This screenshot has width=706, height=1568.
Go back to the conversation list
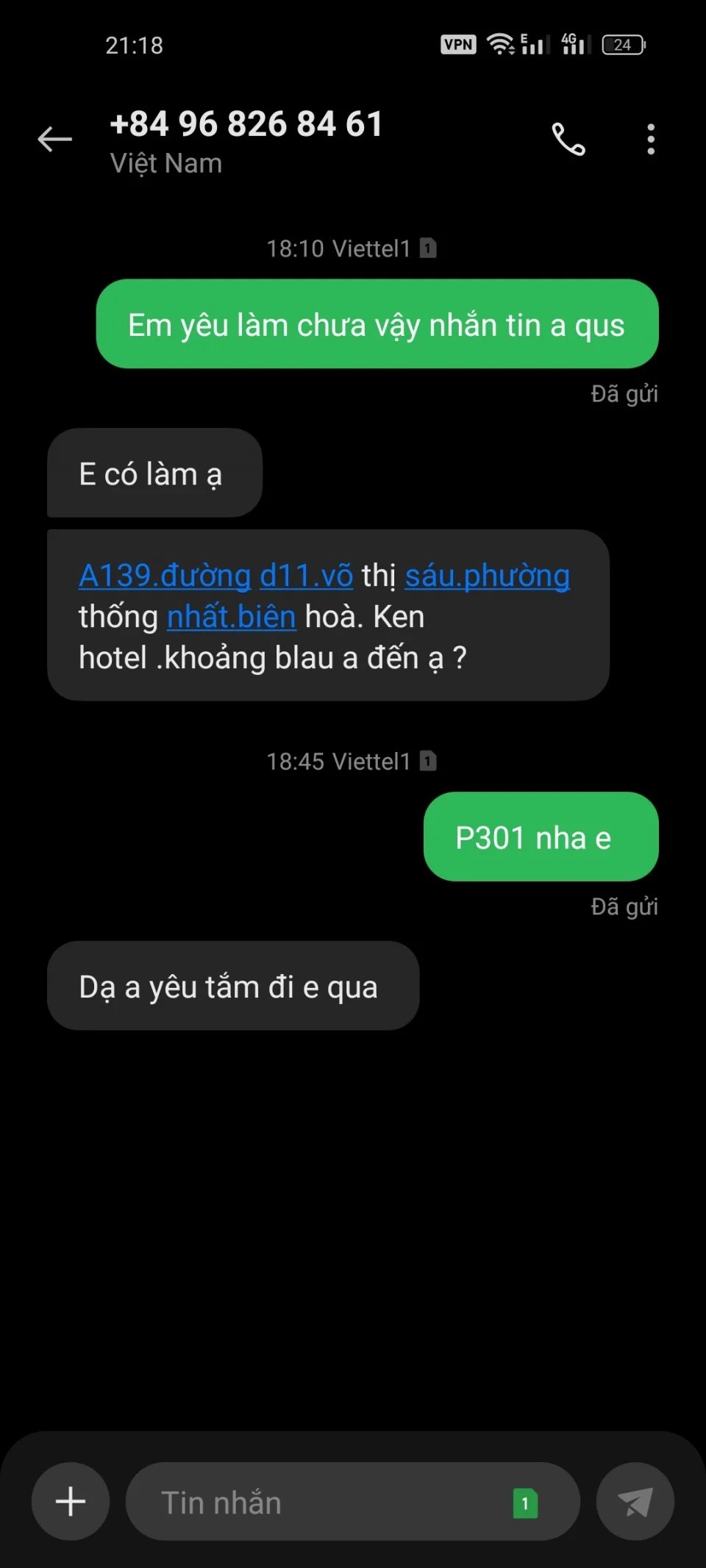coord(55,139)
